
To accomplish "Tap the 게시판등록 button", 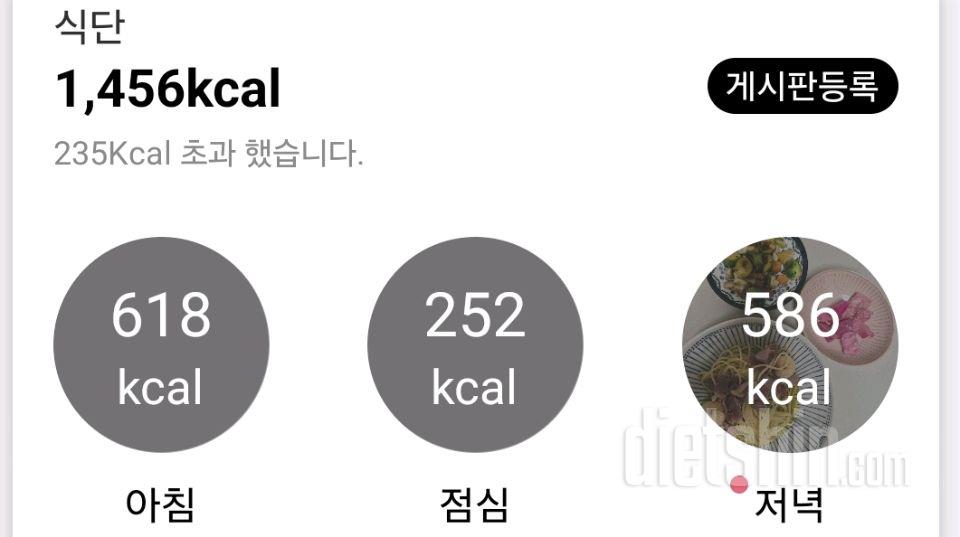I will [803, 87].
